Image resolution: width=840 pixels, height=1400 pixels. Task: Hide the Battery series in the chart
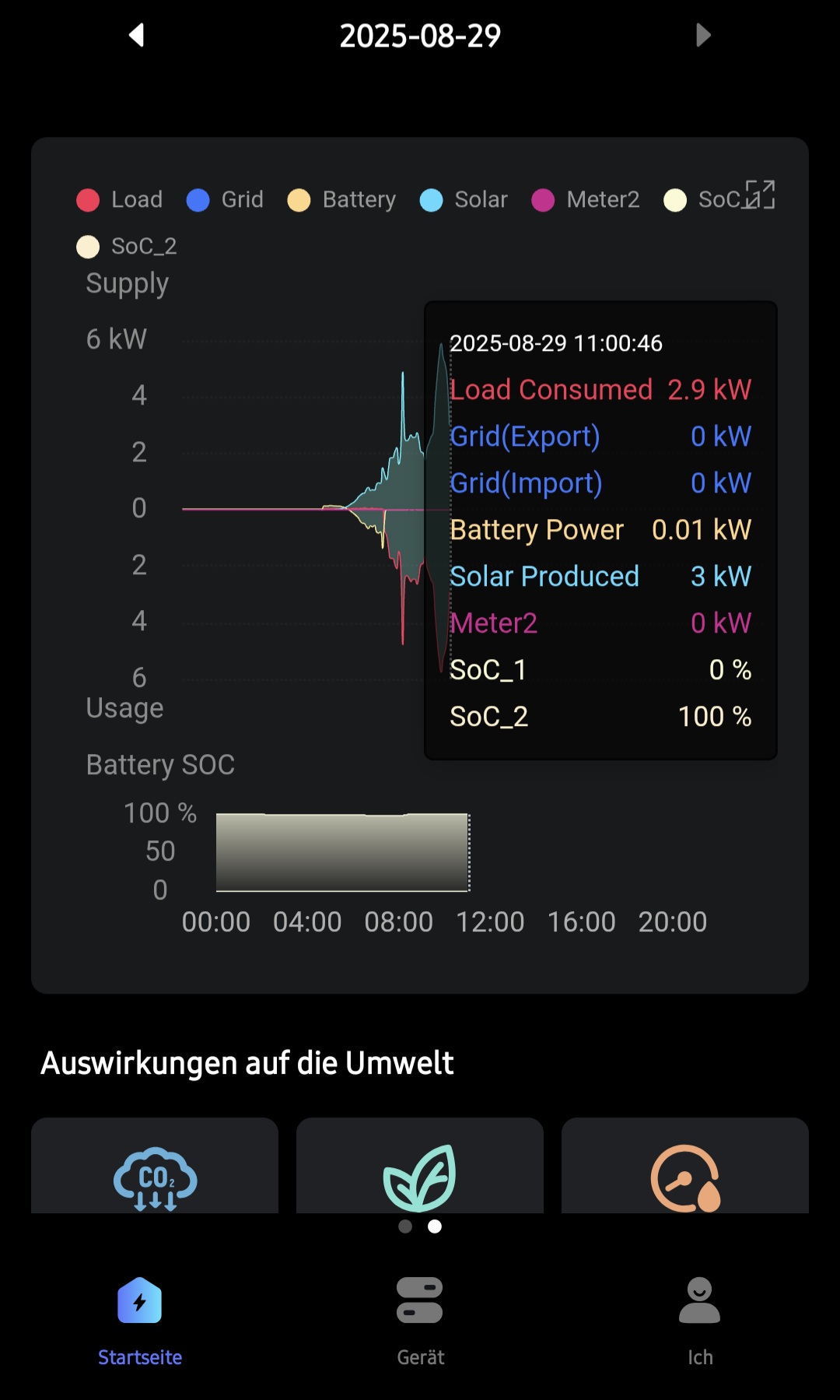[x=342, y=200]
